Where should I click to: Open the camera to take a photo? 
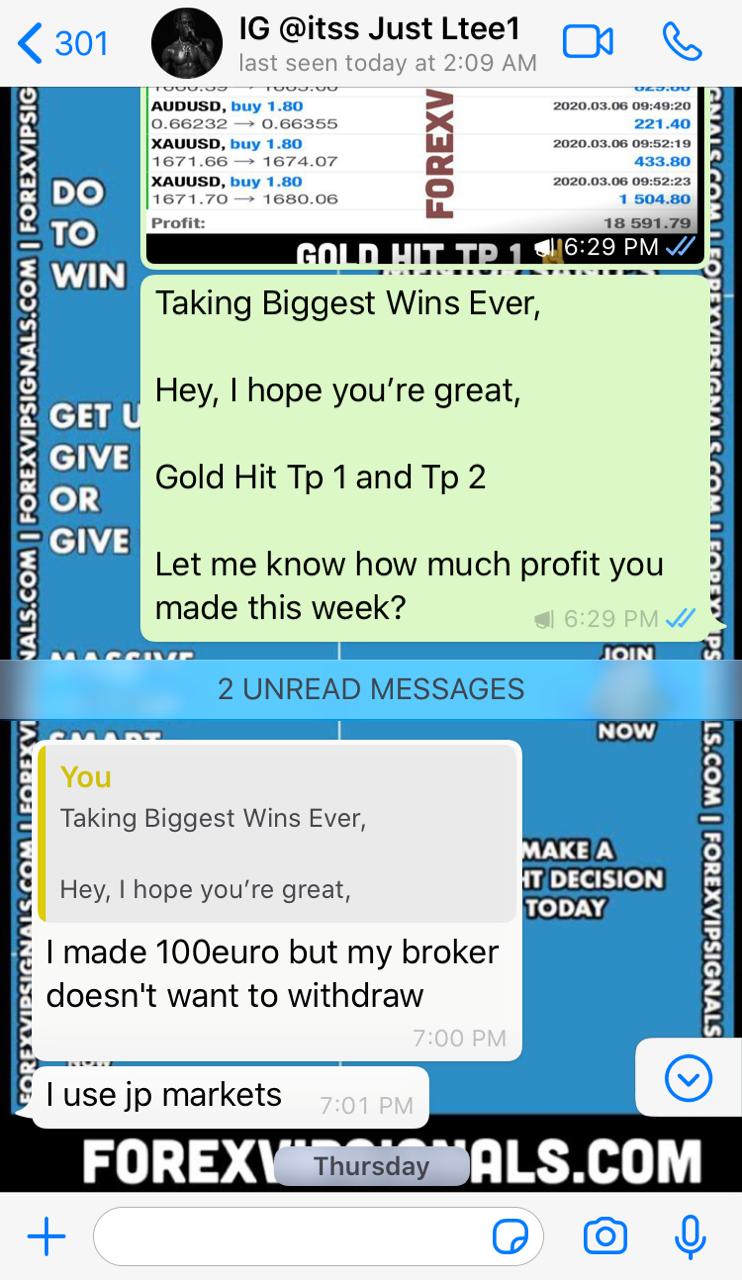(605, 1237)
